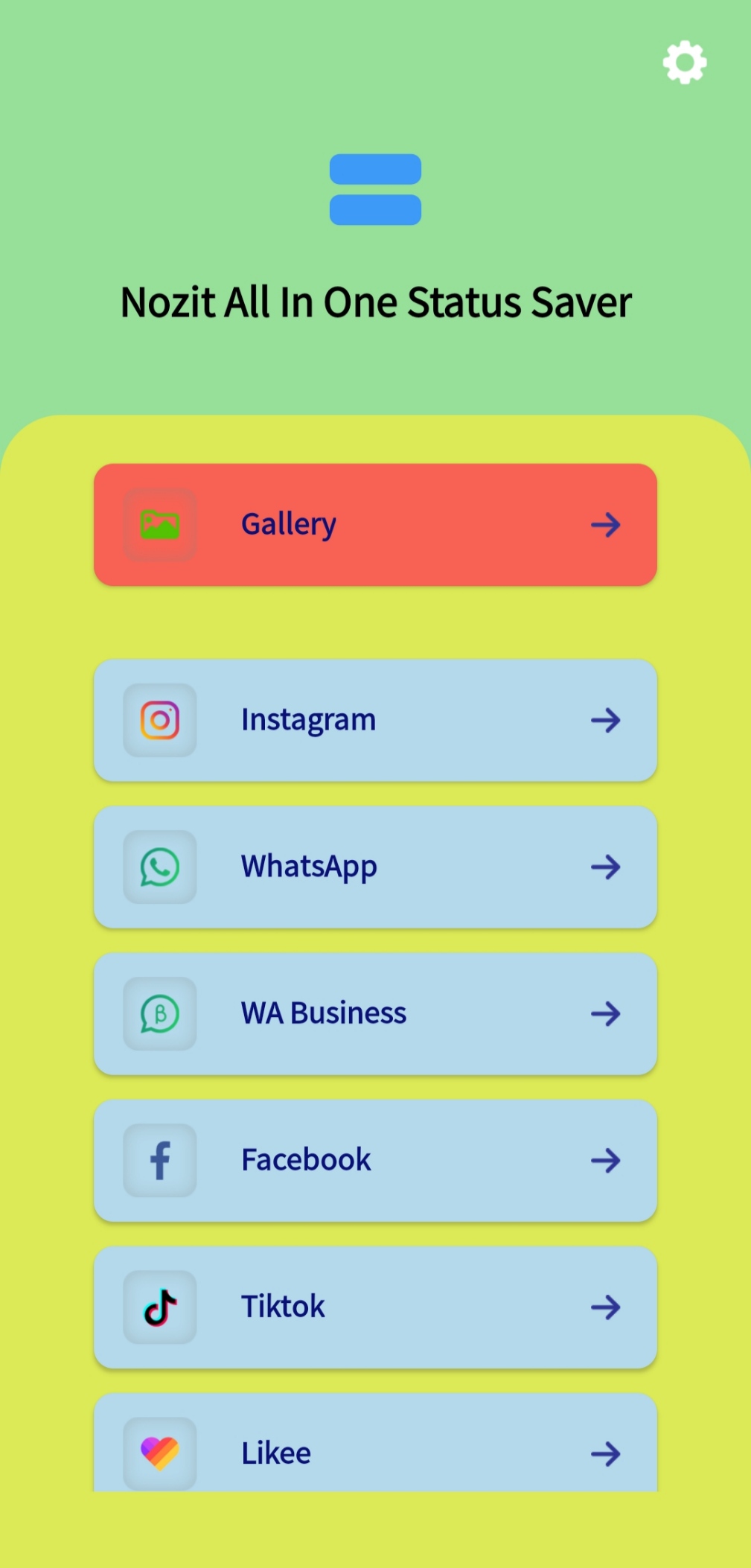
Task: Select the Instagram option
Action: [375, 720]
